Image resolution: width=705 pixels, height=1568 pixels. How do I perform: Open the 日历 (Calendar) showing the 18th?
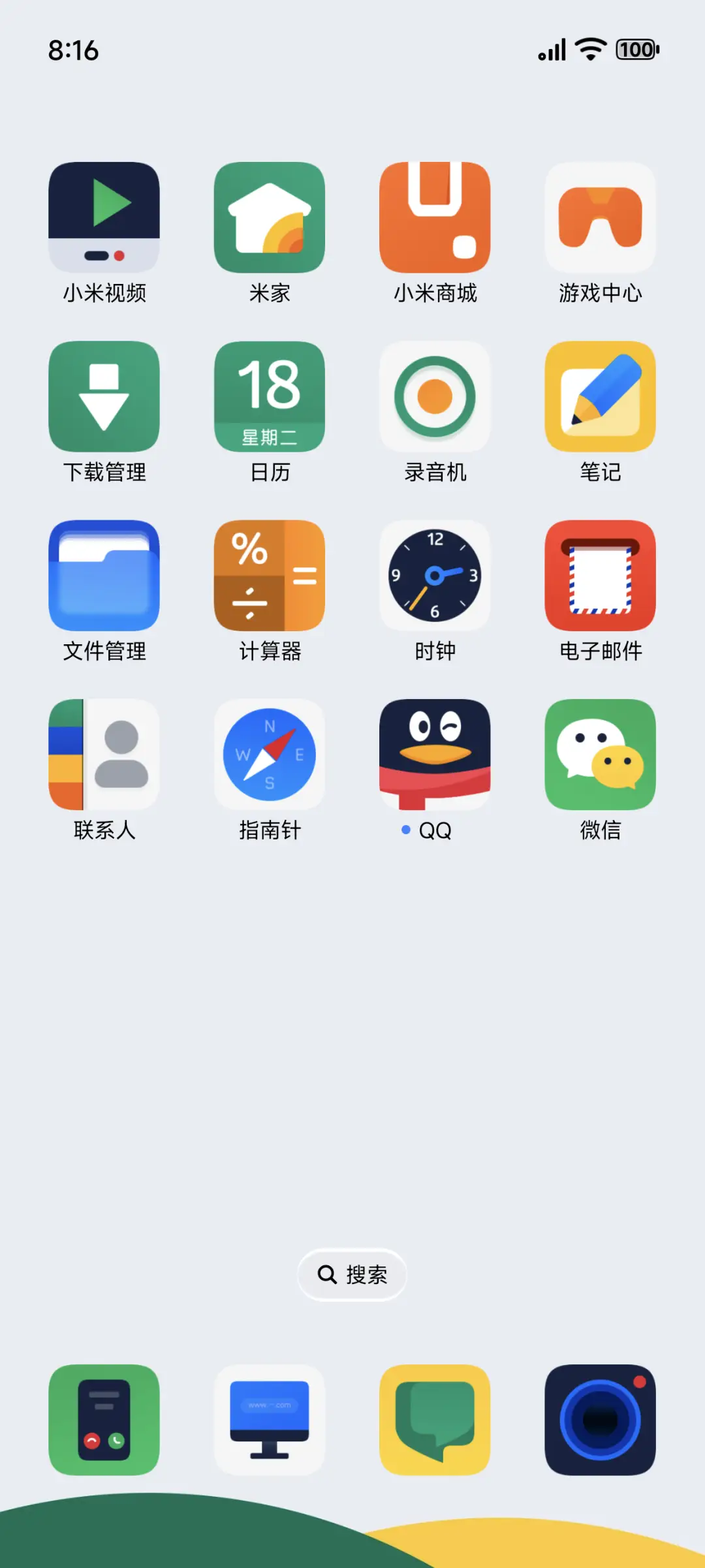[x=270, y=396]
